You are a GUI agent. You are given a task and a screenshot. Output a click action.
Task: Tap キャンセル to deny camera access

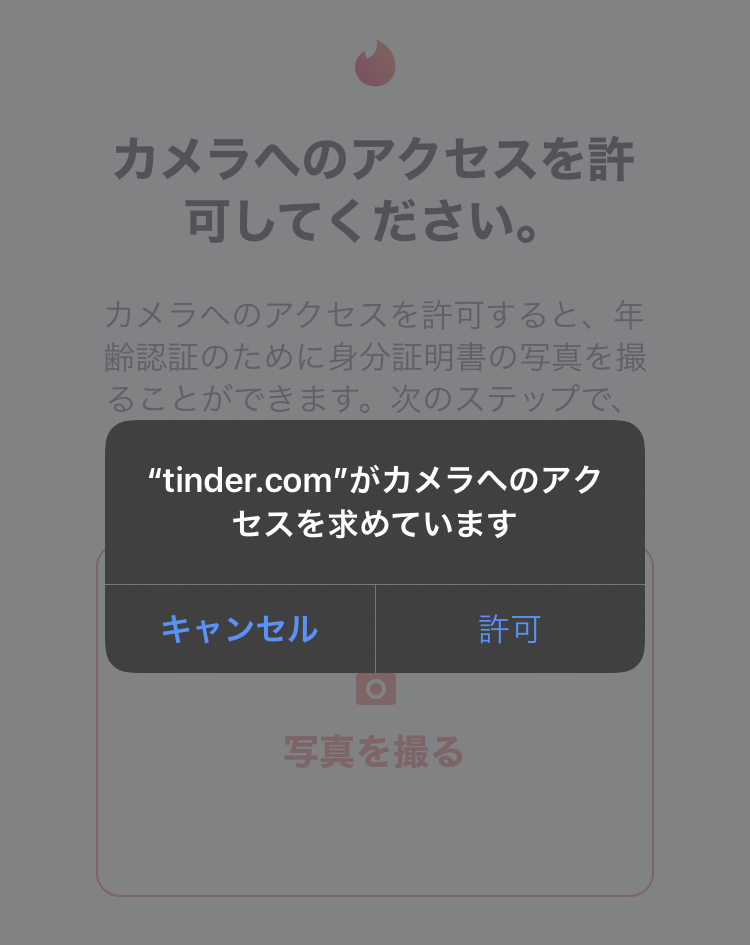[240, 629]
